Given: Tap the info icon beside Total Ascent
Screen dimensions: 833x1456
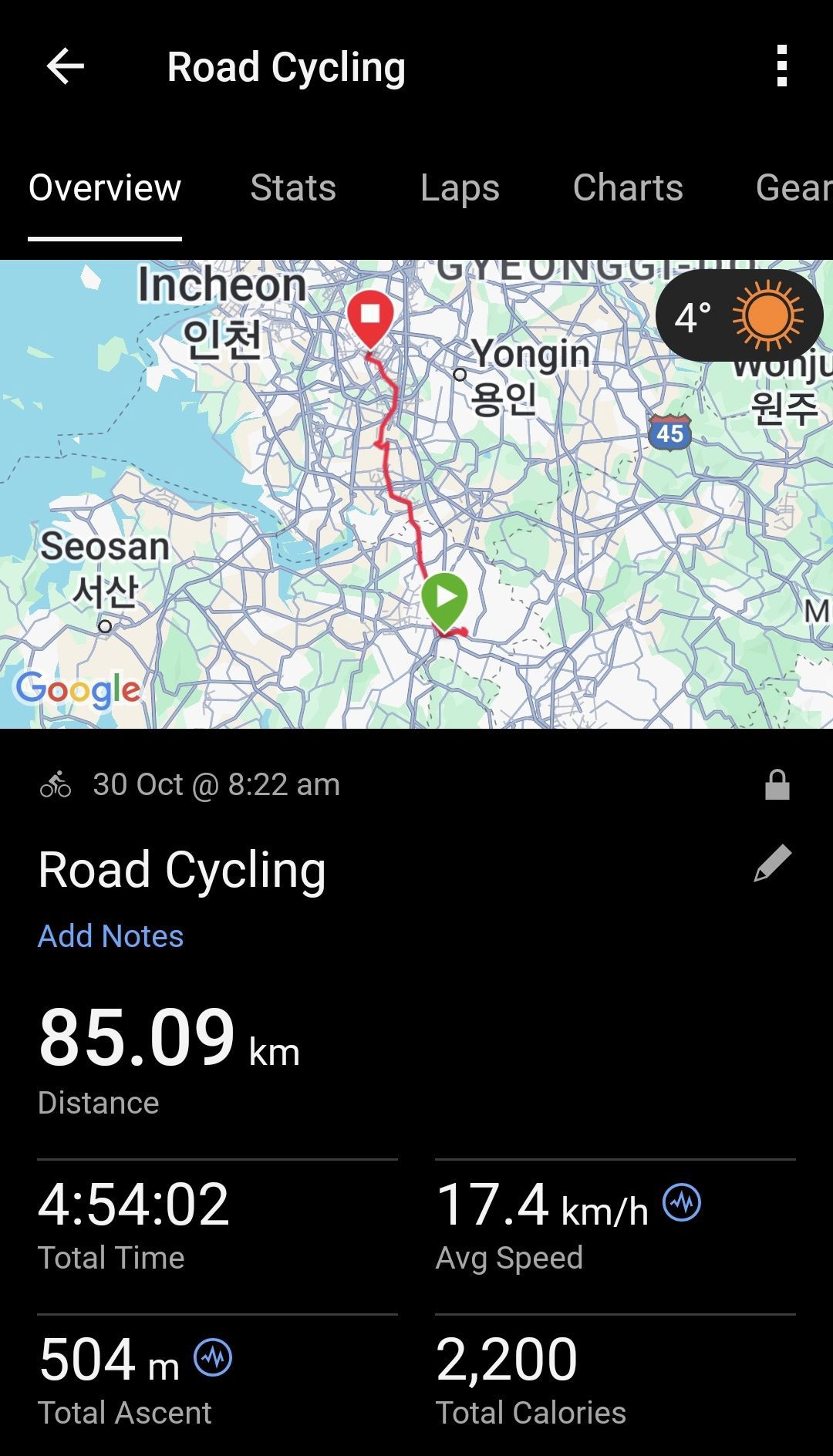Looking at the screenshot, I should point(213,1357).
